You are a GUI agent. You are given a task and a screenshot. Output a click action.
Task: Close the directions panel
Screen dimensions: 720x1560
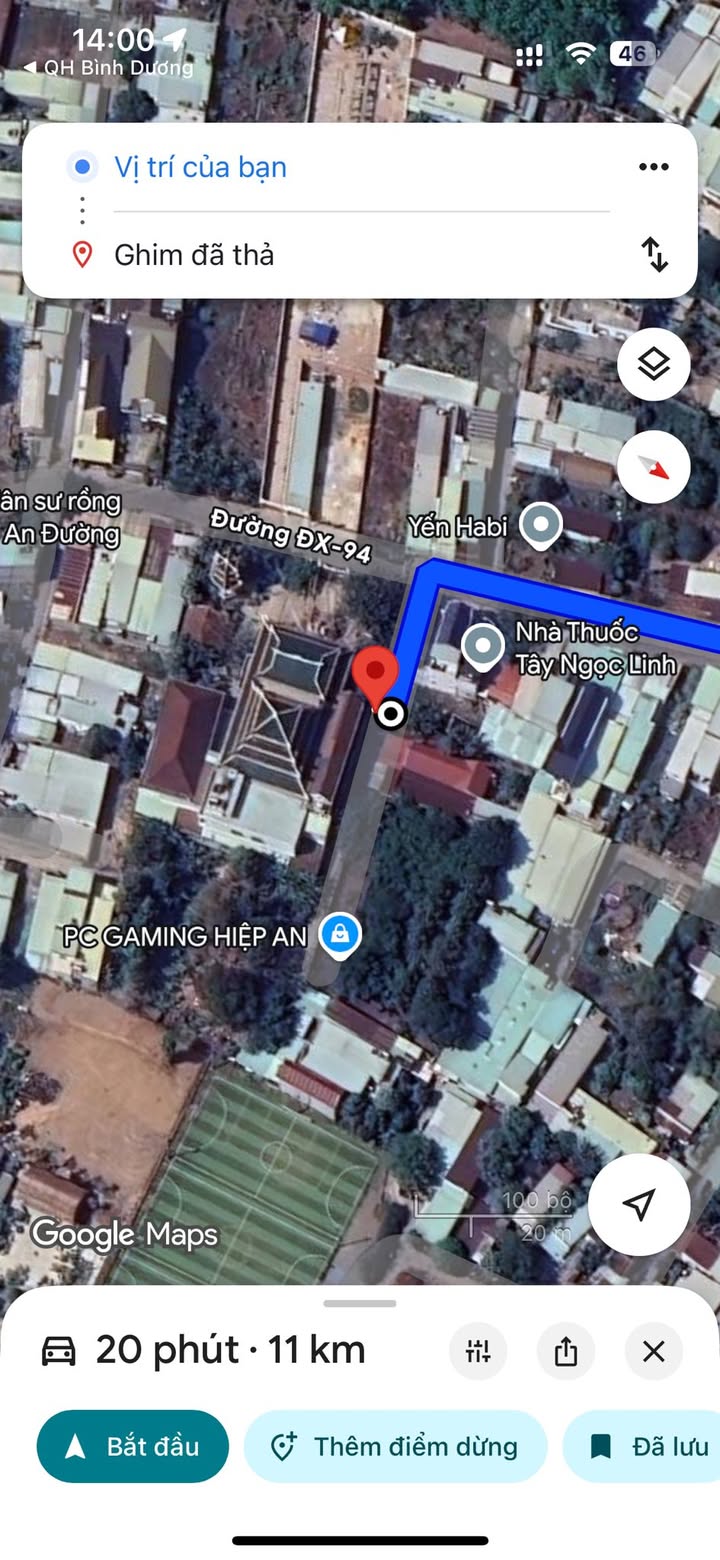click(653, 1352)
